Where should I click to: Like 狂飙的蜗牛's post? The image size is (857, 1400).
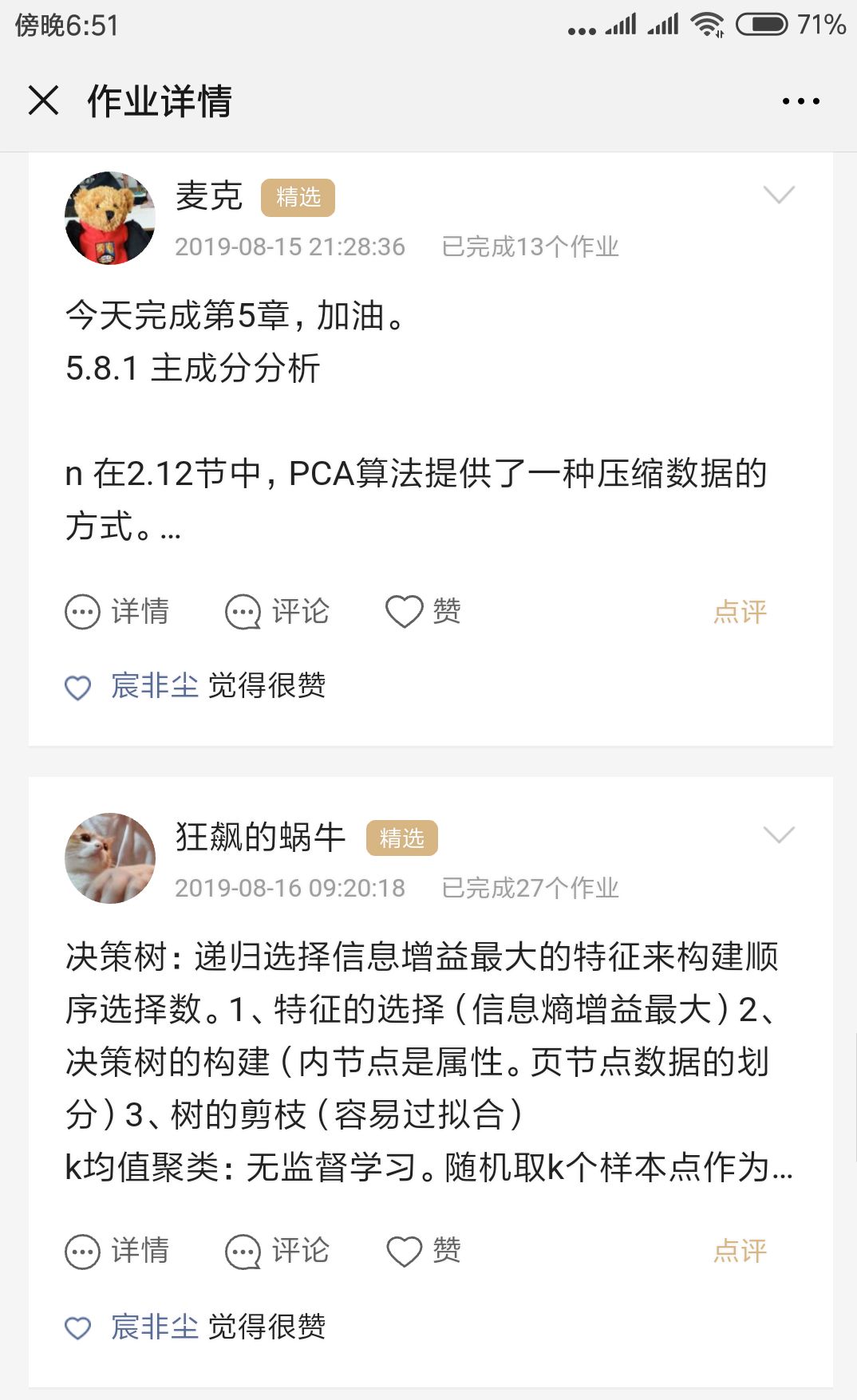(x=423, y=1251)
